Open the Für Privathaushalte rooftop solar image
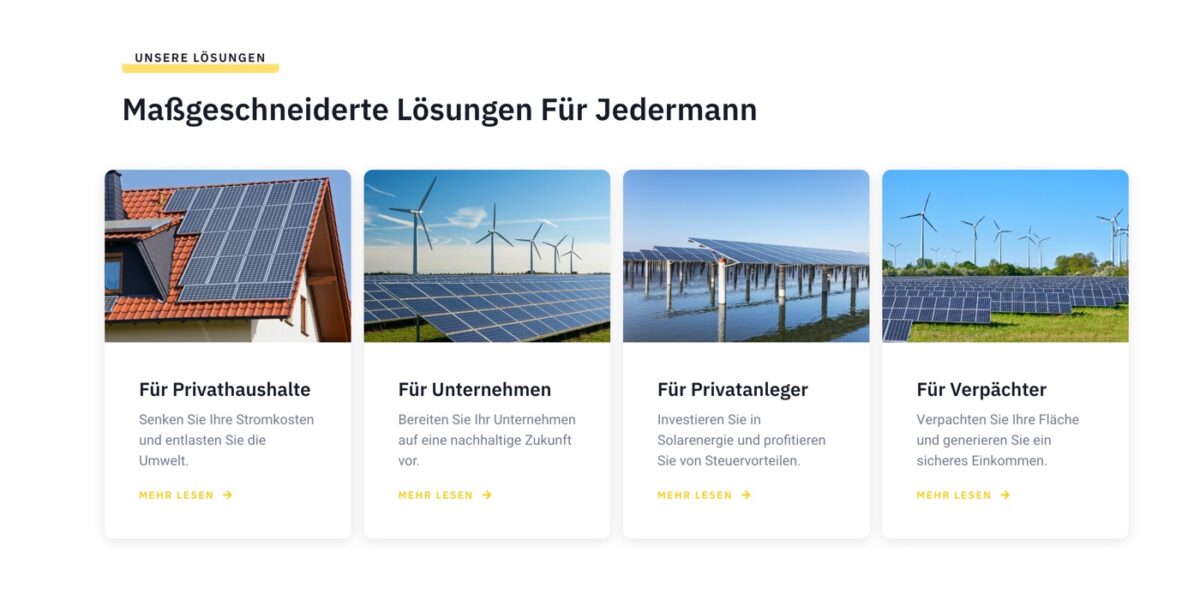Viewport: 1200px width, 600px height. [228, 256]
